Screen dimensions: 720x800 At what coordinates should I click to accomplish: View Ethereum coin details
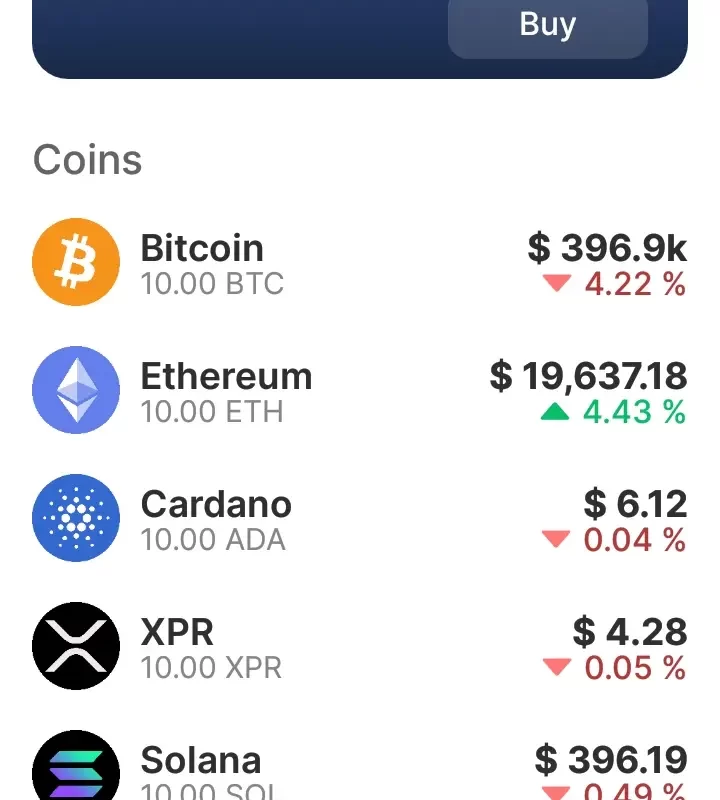pyautogui.click(x=360, y=391)
